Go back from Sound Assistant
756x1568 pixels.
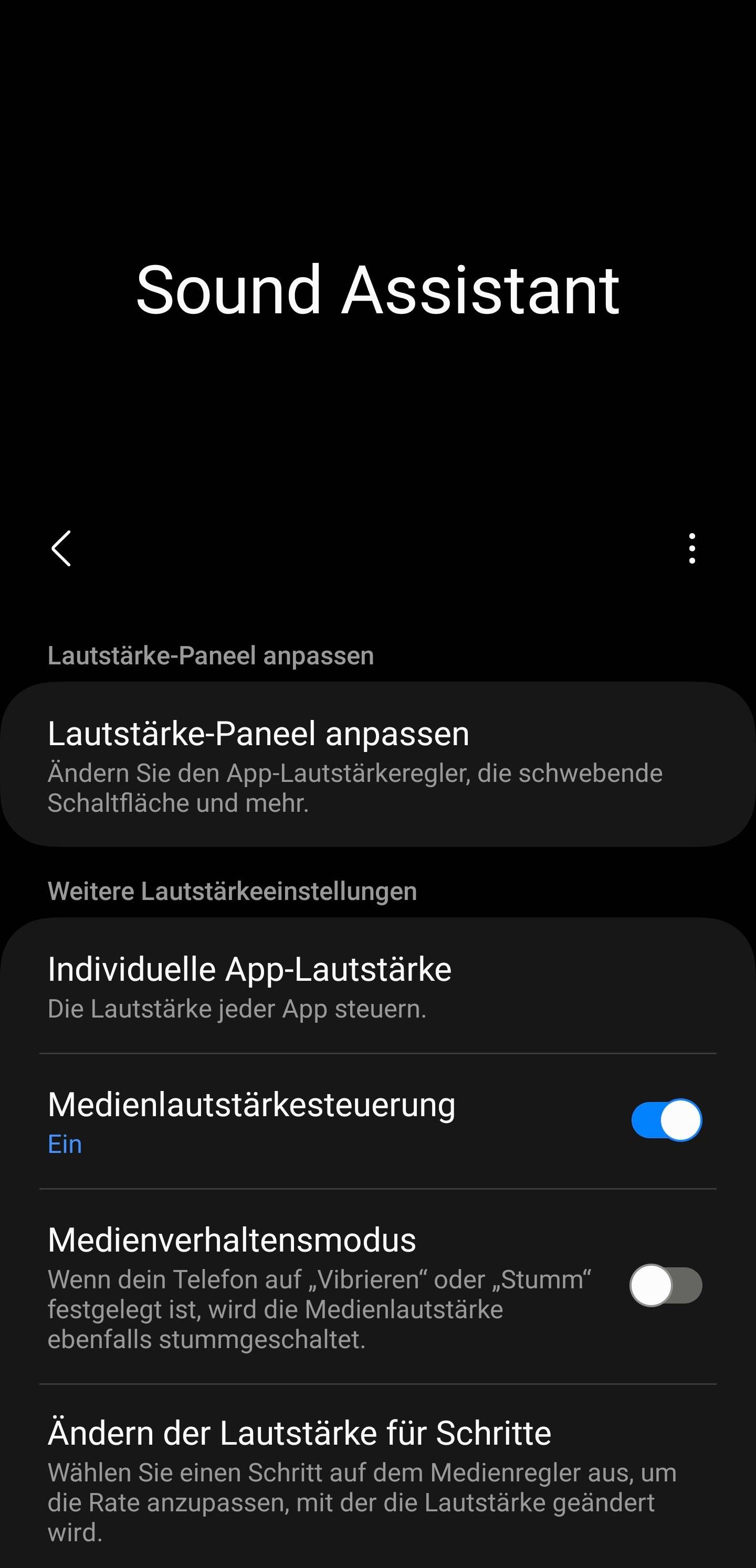point(61,548)
